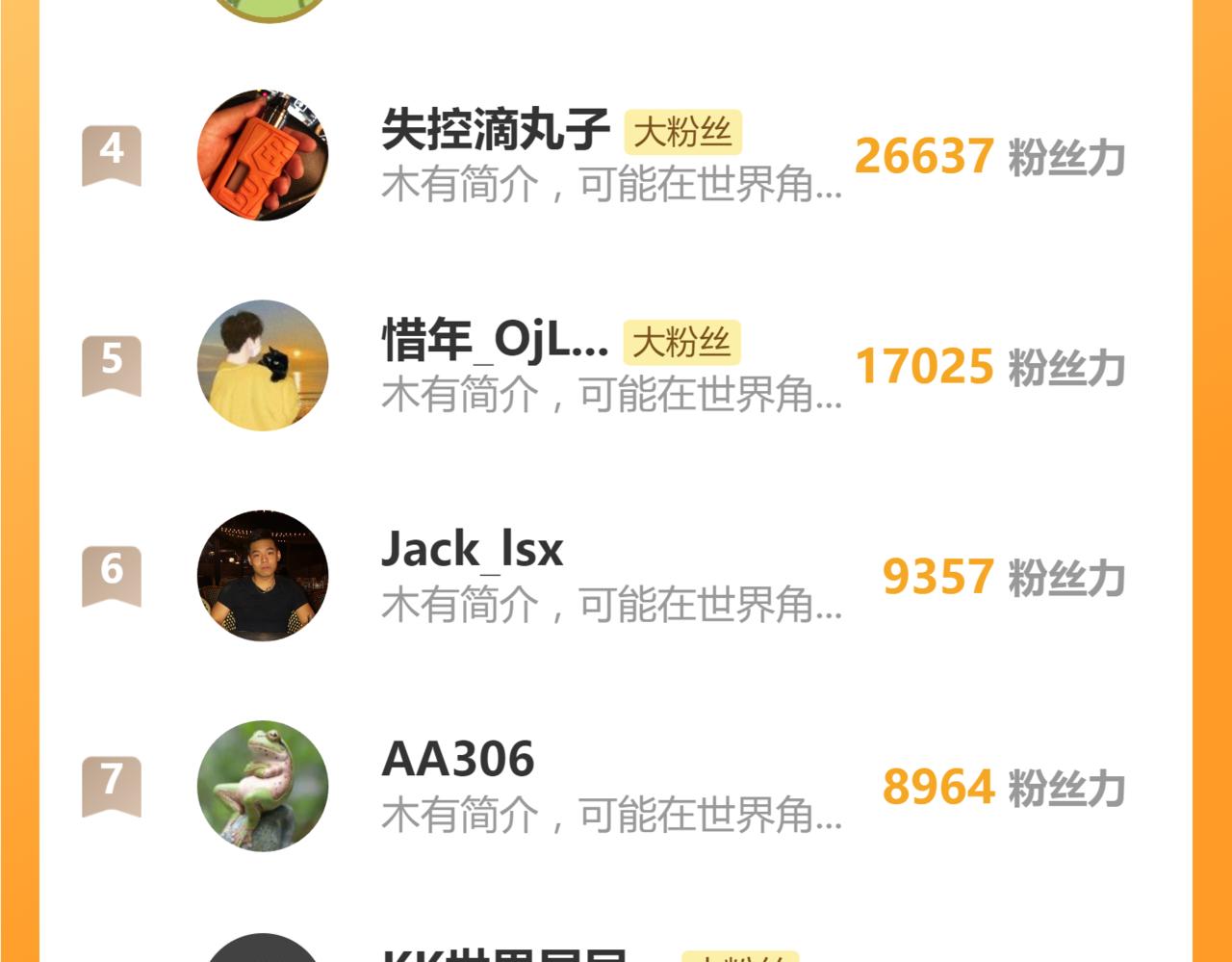The image size is (1232, 962).
Task: Open AA306's ranking entry
Action: [x=458, y=761]
